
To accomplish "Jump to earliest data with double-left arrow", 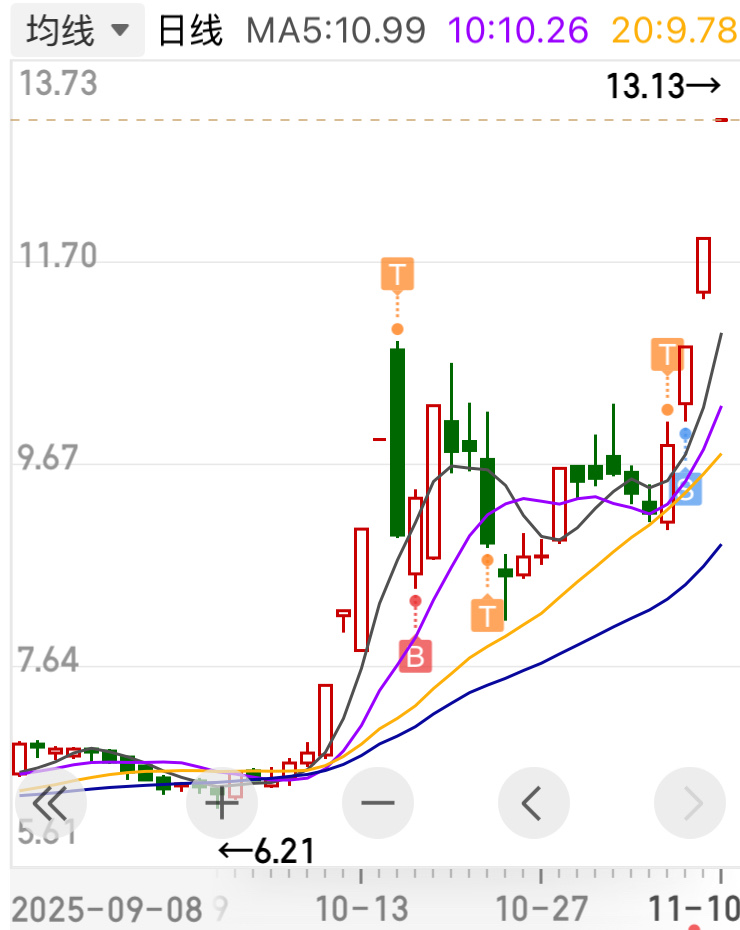I will (x=51, y=803).
